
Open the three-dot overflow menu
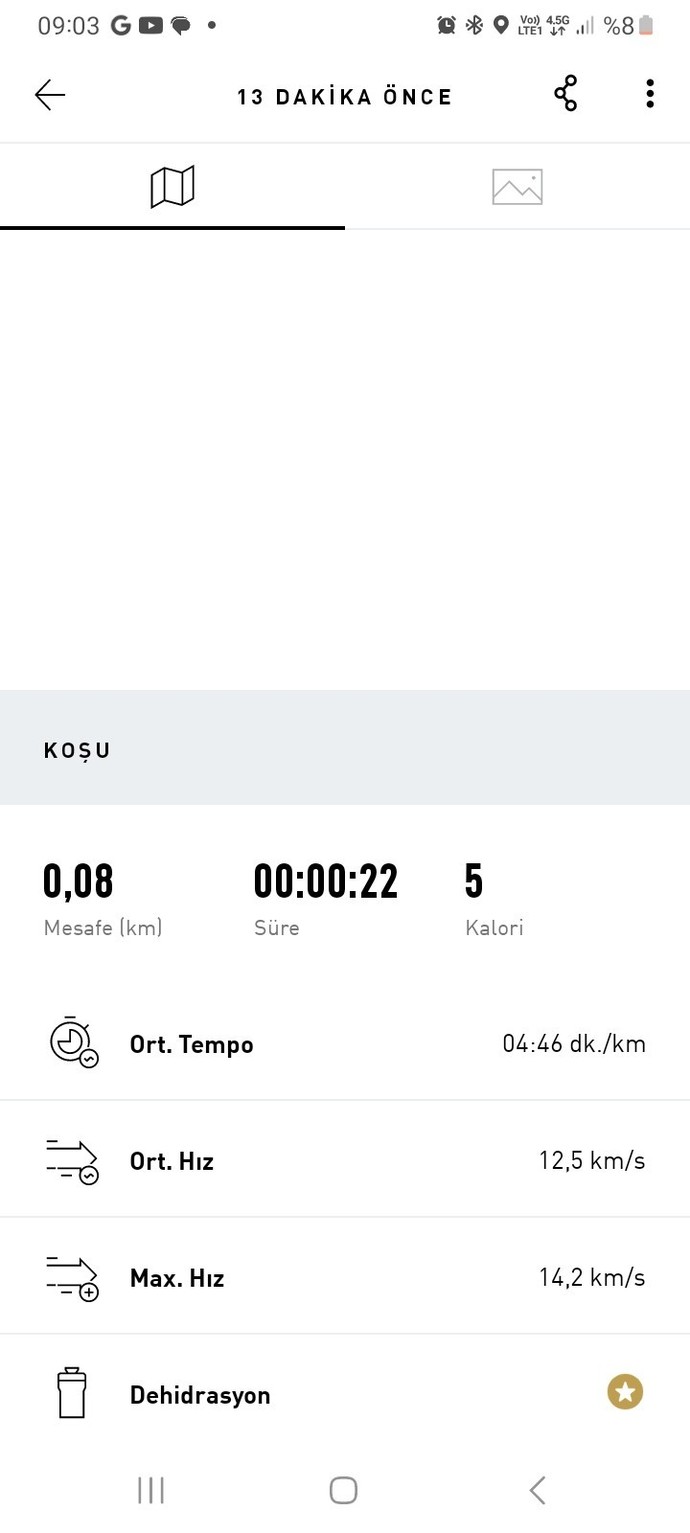pyautogui.click(x=650, y=94)
